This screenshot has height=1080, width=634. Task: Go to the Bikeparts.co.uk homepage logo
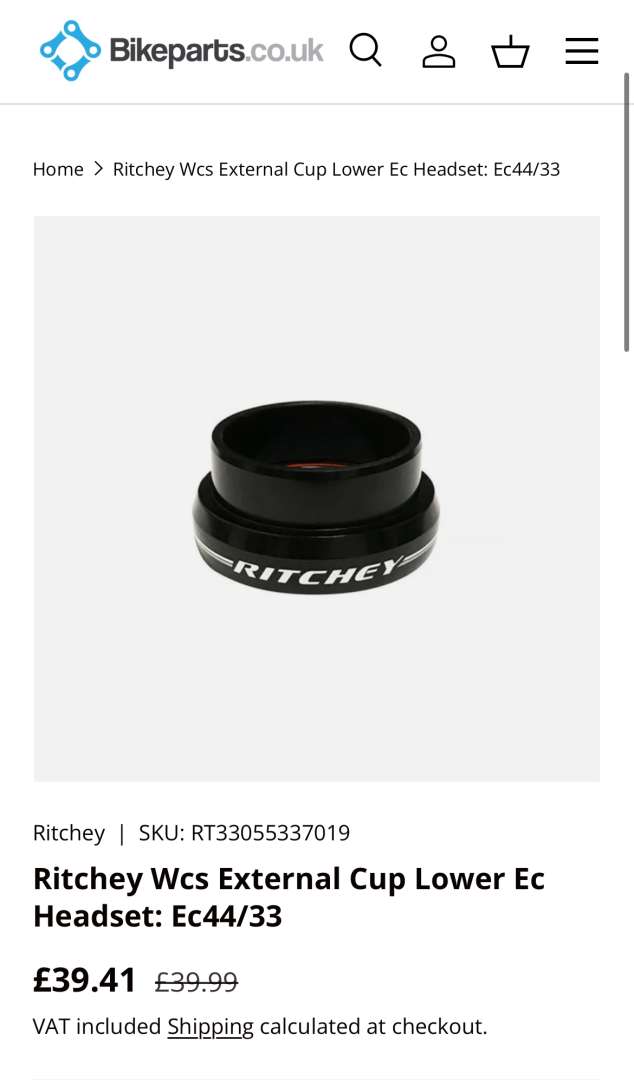point(182,50)
